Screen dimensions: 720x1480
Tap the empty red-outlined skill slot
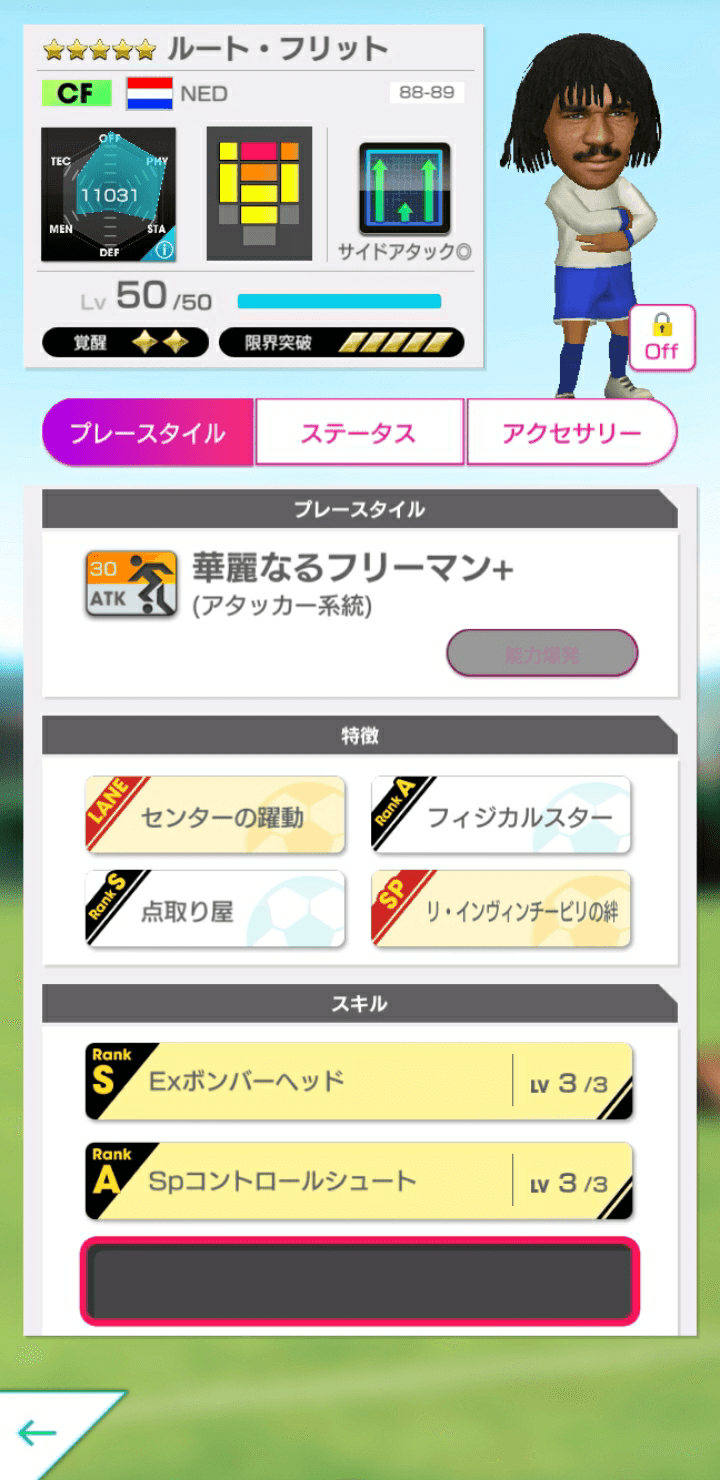358,1282
